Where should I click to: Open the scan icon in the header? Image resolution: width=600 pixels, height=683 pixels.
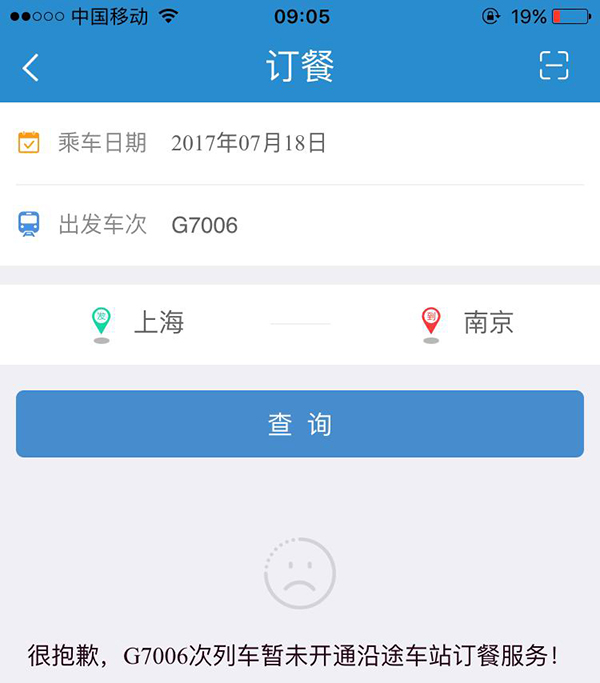pos(553,66)
